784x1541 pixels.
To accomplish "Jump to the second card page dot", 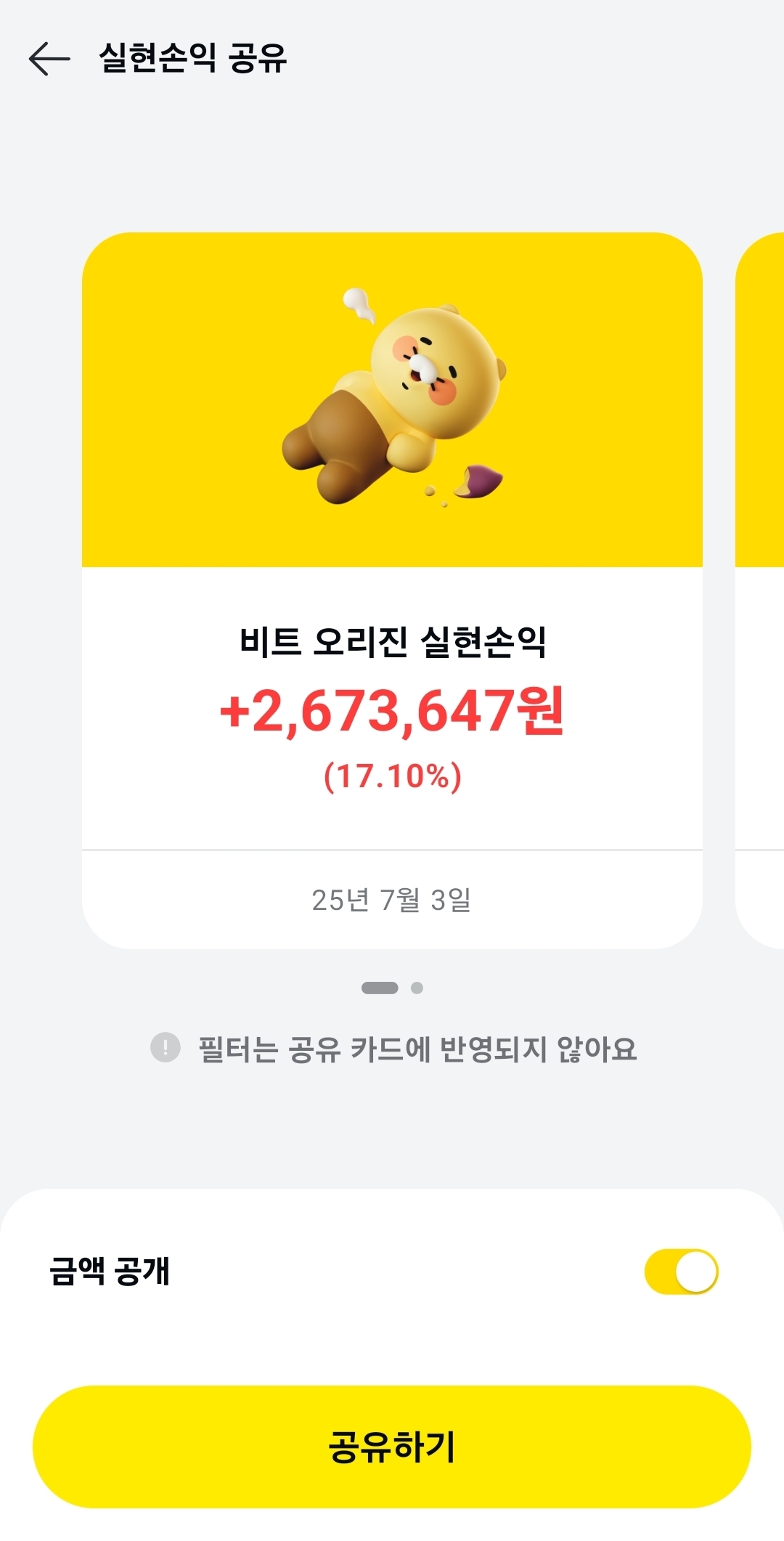I will (417, 988).
